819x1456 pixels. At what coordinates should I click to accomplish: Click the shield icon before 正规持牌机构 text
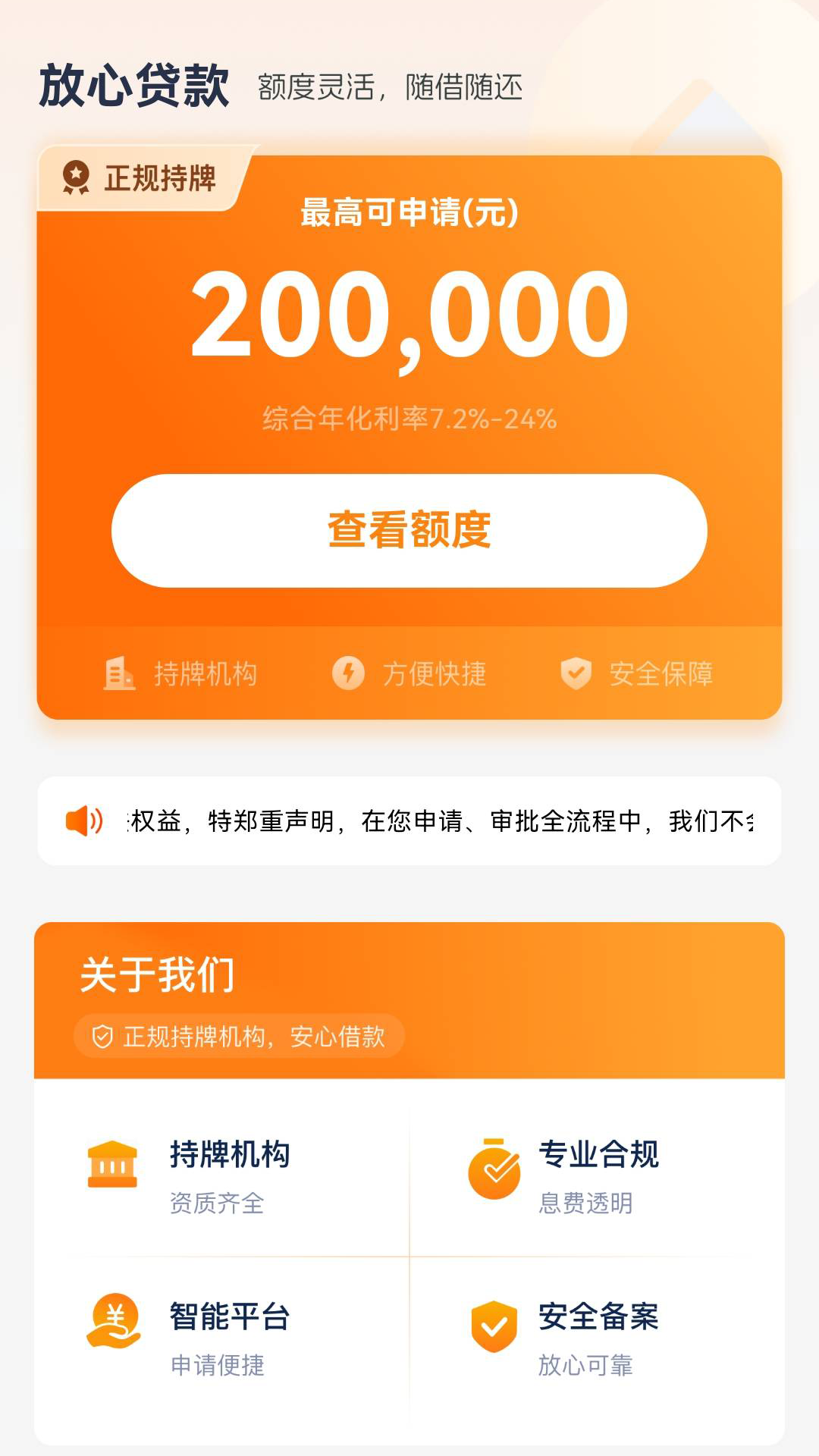pos(101,1034)
